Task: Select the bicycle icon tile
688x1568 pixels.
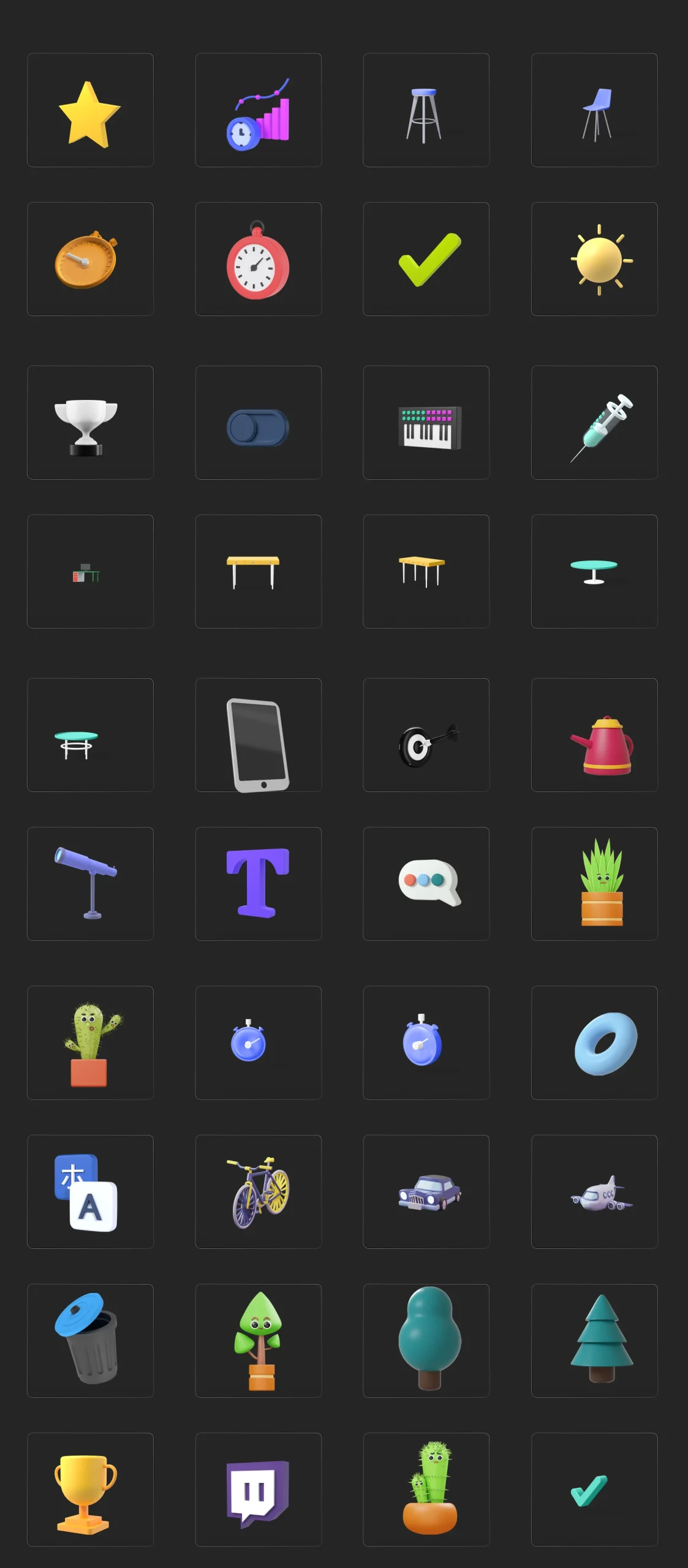Action: point(258,1192)
